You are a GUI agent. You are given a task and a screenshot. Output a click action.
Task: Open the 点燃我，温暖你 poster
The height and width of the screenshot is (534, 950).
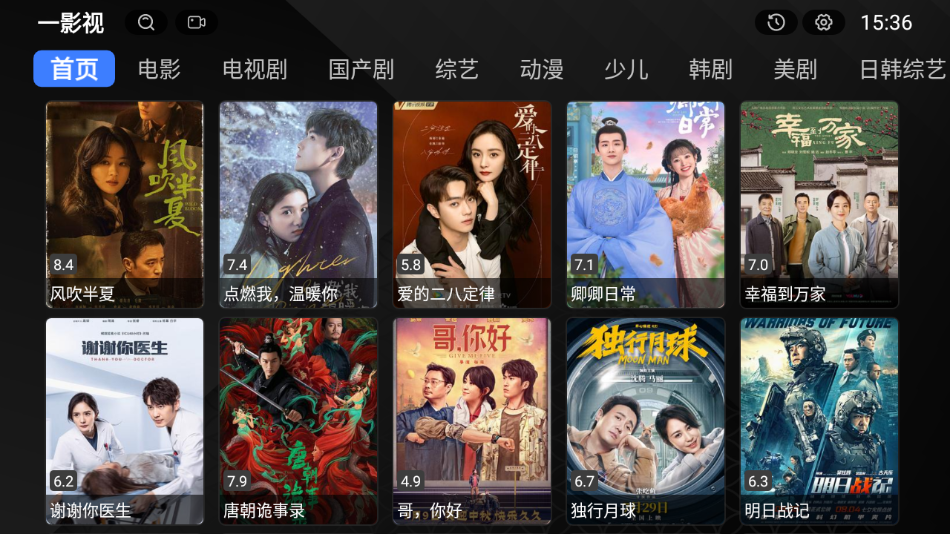[x=298, y=204]
